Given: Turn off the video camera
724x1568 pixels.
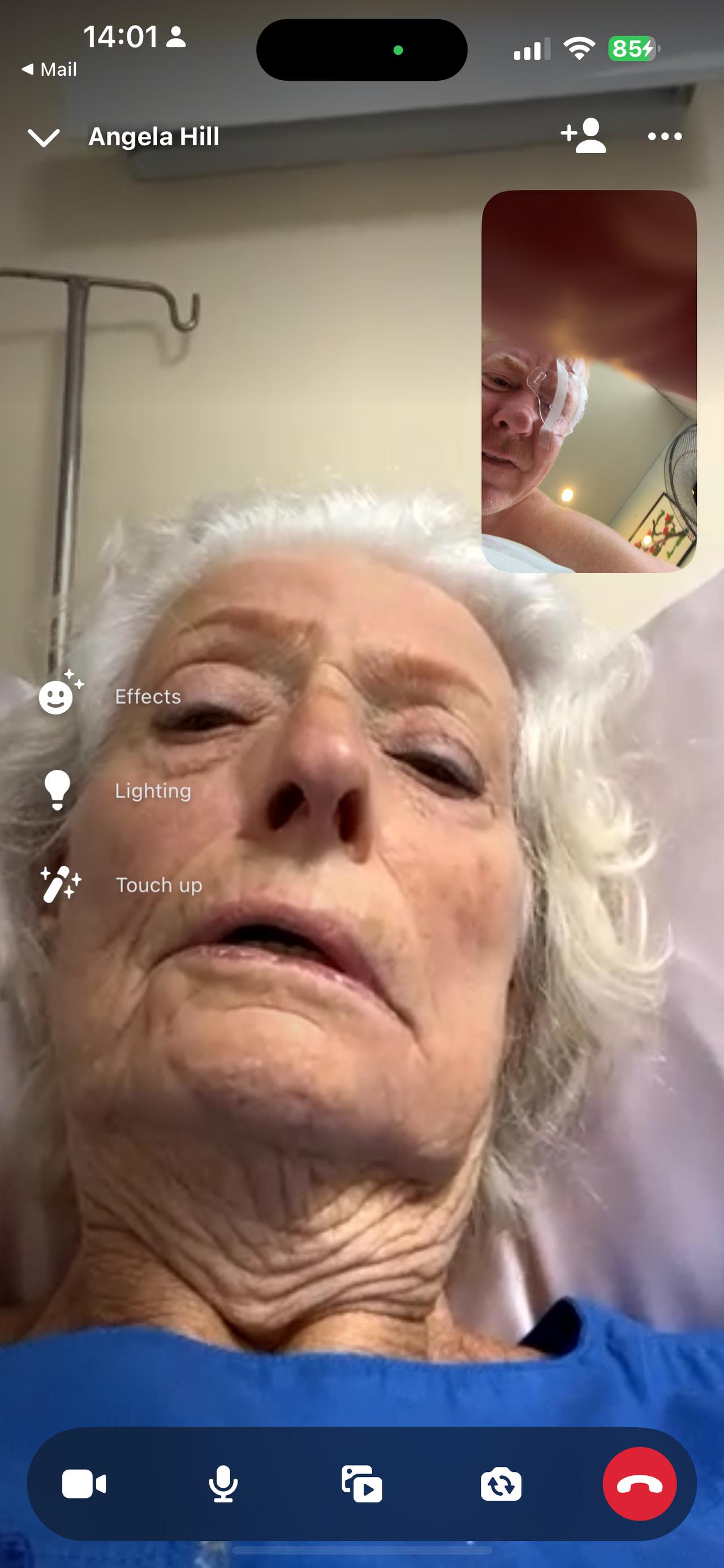Looking at the screenshot, I should coord(84,1484).
